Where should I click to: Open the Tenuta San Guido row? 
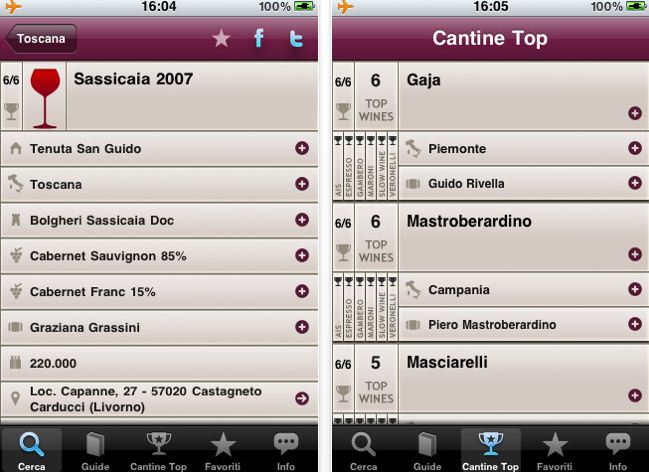pos(160,148)
